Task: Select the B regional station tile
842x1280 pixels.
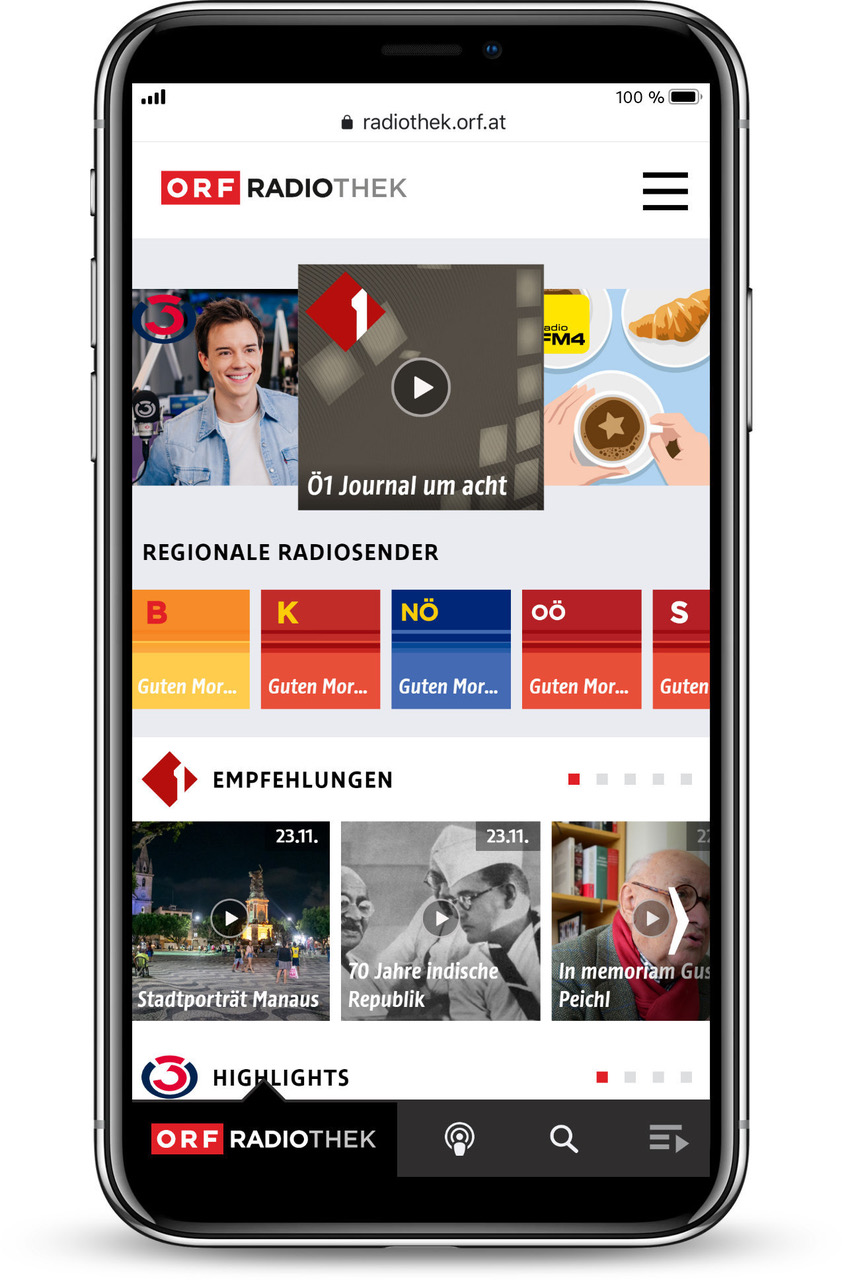Action: coord(191,649)
